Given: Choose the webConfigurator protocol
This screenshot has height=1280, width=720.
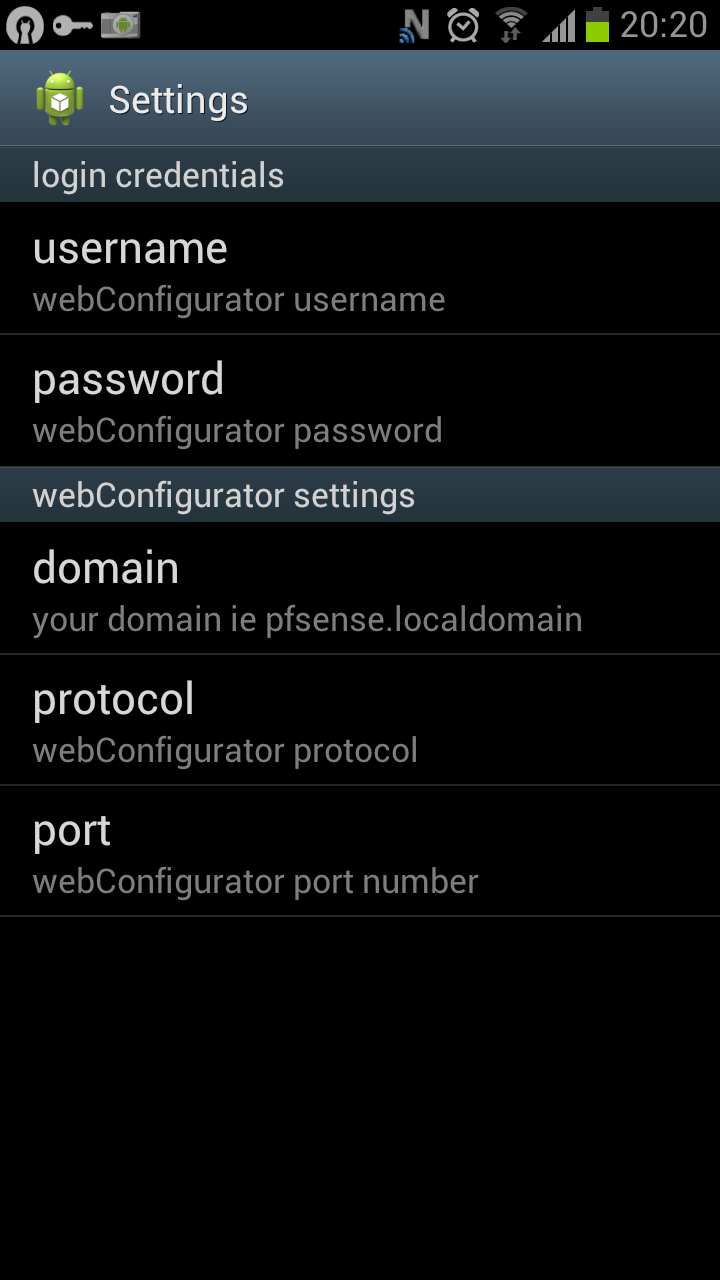Looking at the screenshot, I should [360, 720].
